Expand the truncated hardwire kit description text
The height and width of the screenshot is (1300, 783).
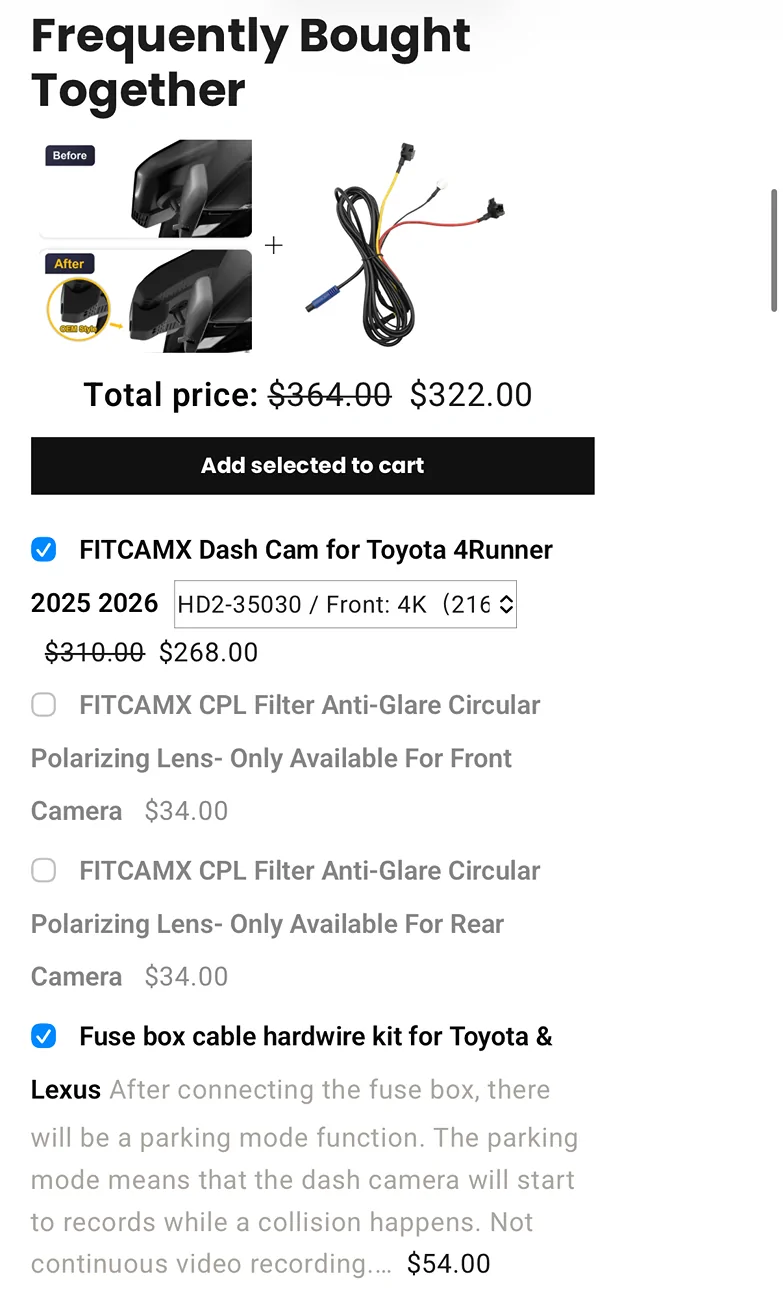click(383, 1263)
